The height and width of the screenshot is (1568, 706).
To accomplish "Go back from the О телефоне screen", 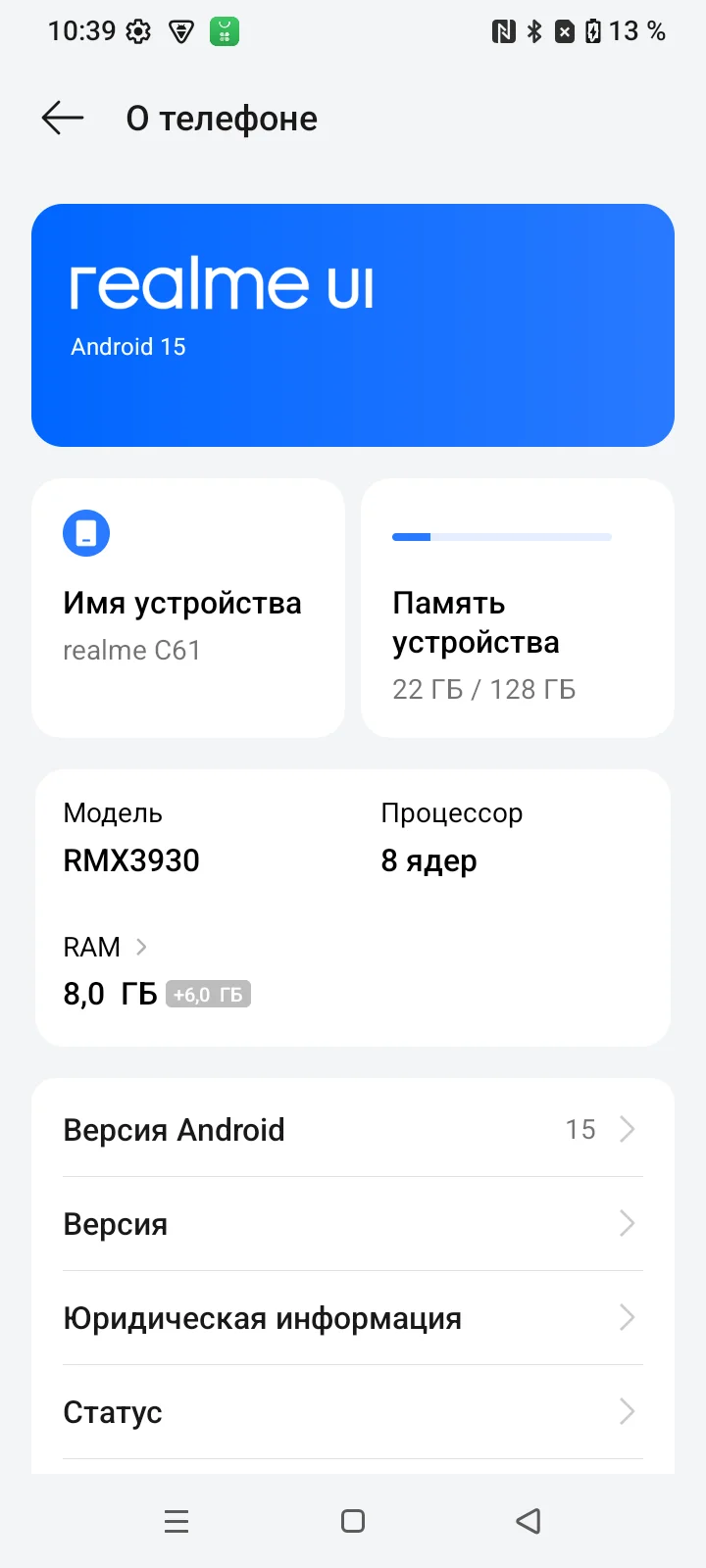I will 63,119.
